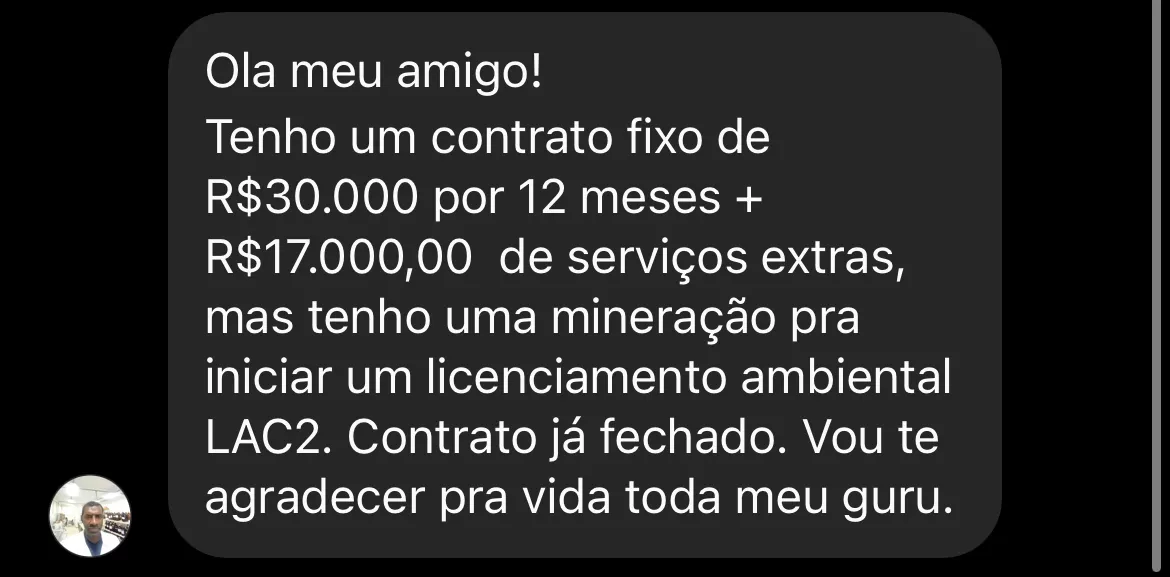This screenshot has width=1170, height=577.
Task: Open the message sender's profile picture
Action: click(90, 516)
